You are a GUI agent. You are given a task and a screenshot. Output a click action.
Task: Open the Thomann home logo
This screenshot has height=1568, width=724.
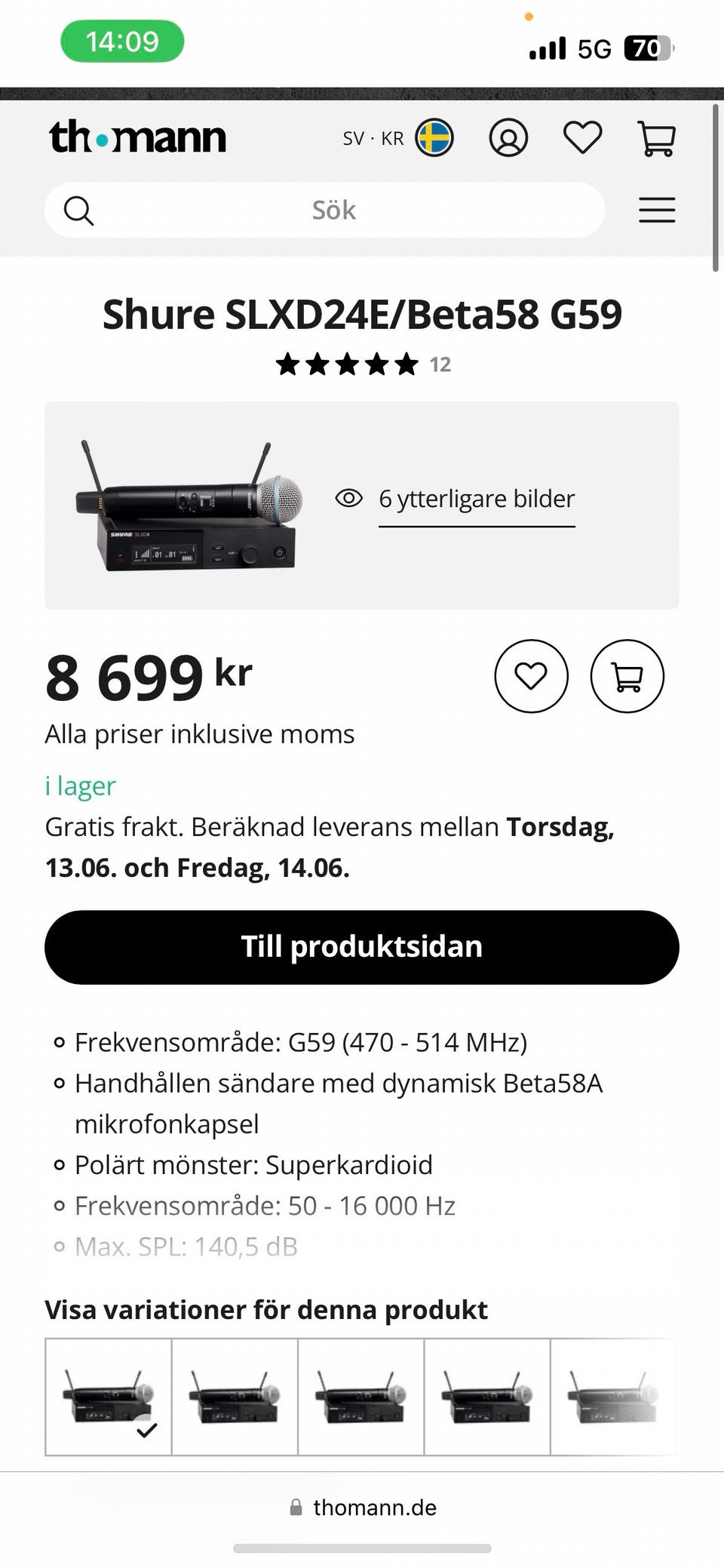(137, 137)
